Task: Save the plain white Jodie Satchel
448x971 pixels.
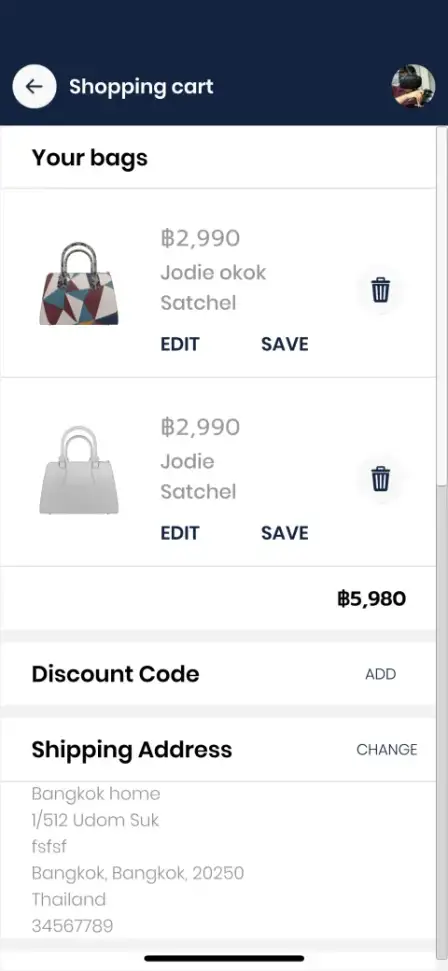Action: (284, 533)
